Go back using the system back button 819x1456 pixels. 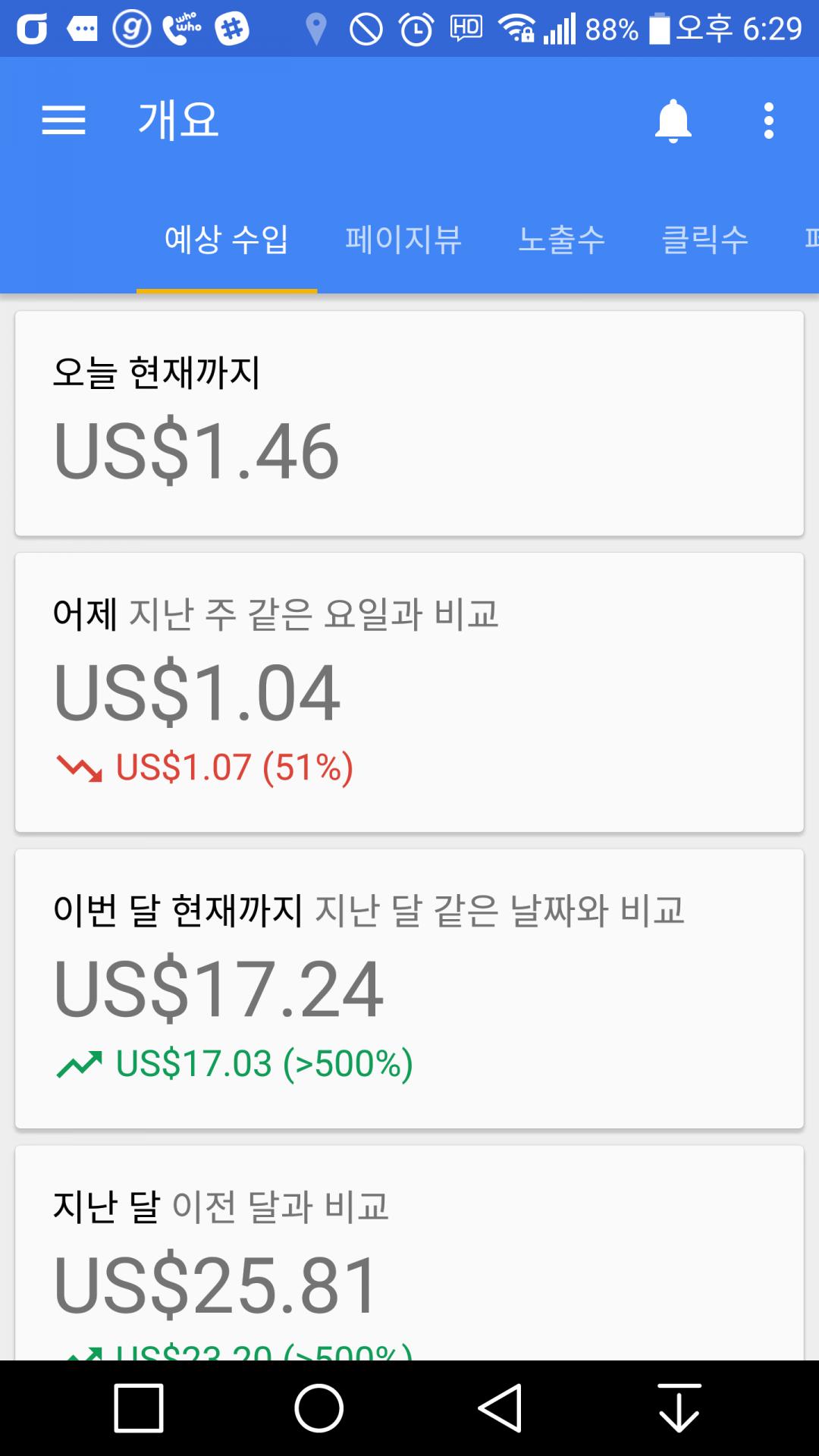[500, 1408]
